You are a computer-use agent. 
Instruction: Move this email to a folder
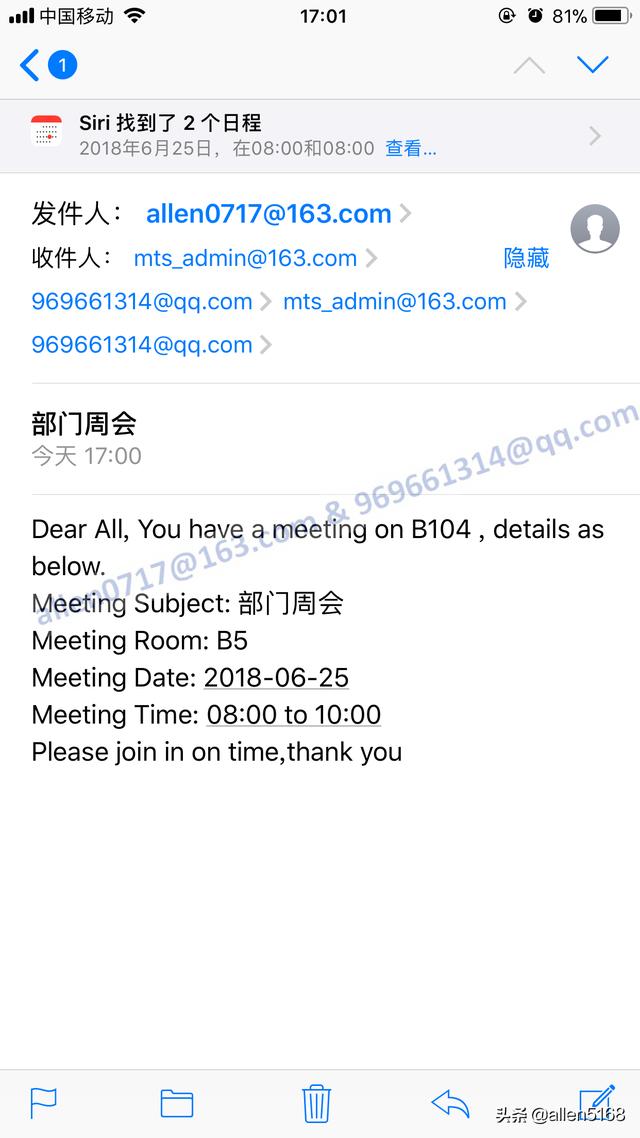177,1103
